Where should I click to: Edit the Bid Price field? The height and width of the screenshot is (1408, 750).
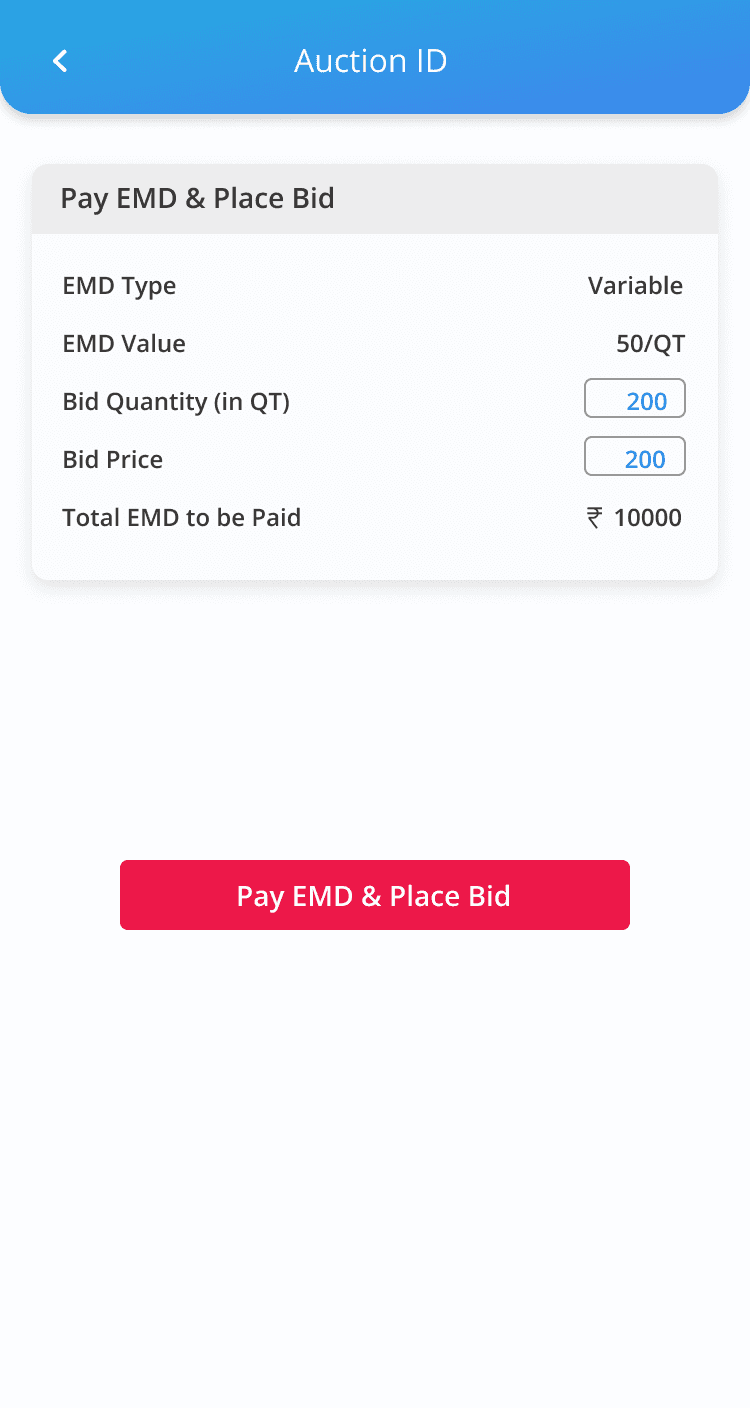tap(635, 456)
